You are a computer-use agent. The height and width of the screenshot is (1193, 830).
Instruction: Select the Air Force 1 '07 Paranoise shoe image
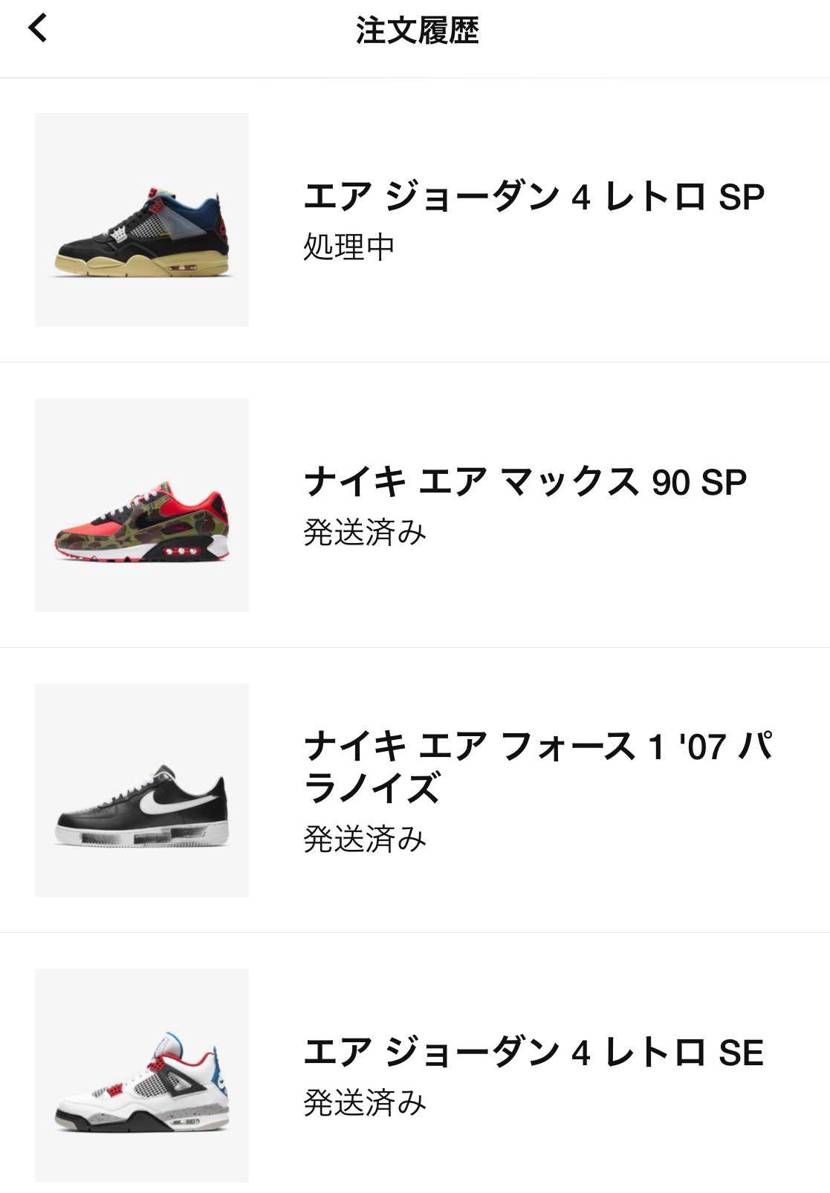(140, 789)
